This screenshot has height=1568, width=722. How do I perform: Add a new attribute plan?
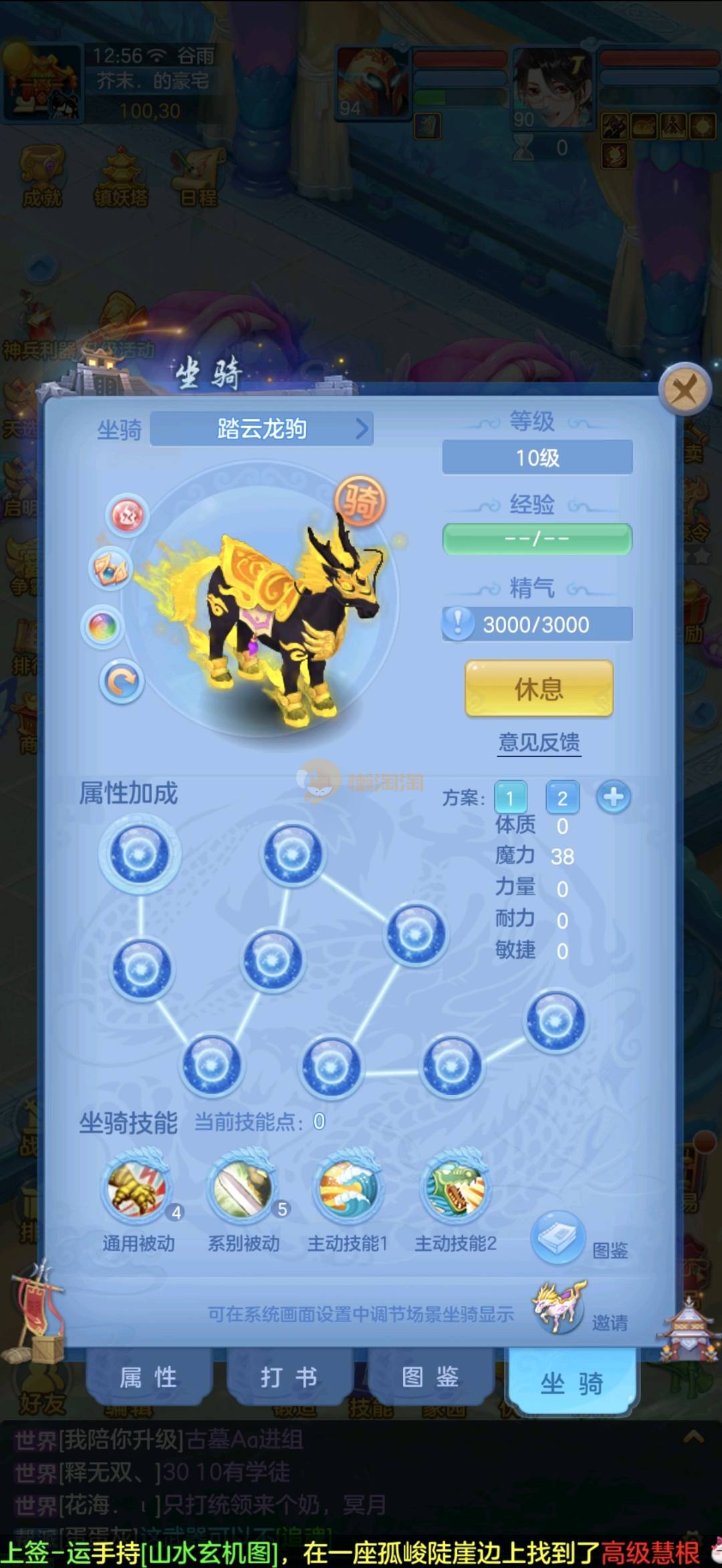613,797
